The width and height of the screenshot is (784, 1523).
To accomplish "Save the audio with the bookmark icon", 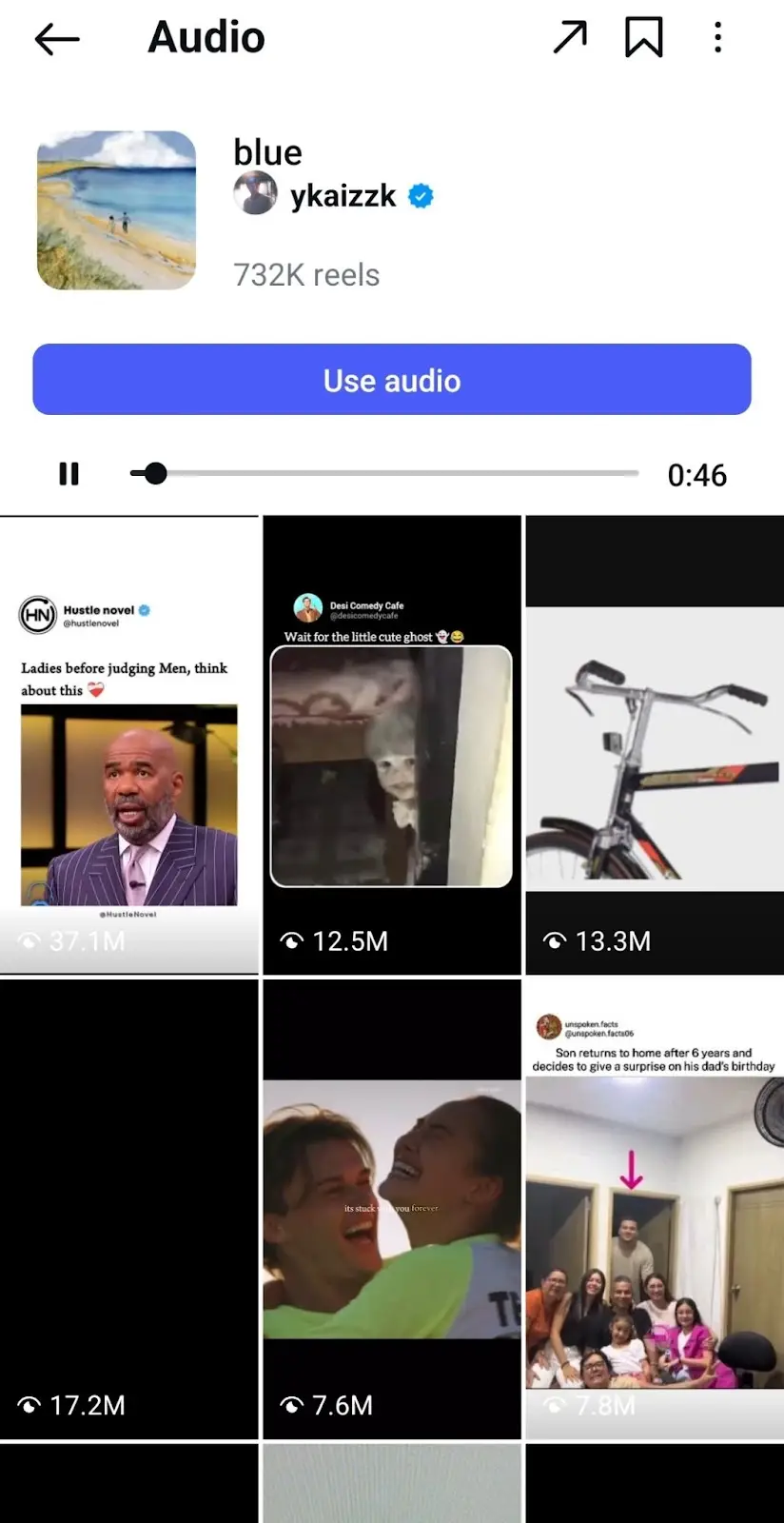I will pos(643,38).
